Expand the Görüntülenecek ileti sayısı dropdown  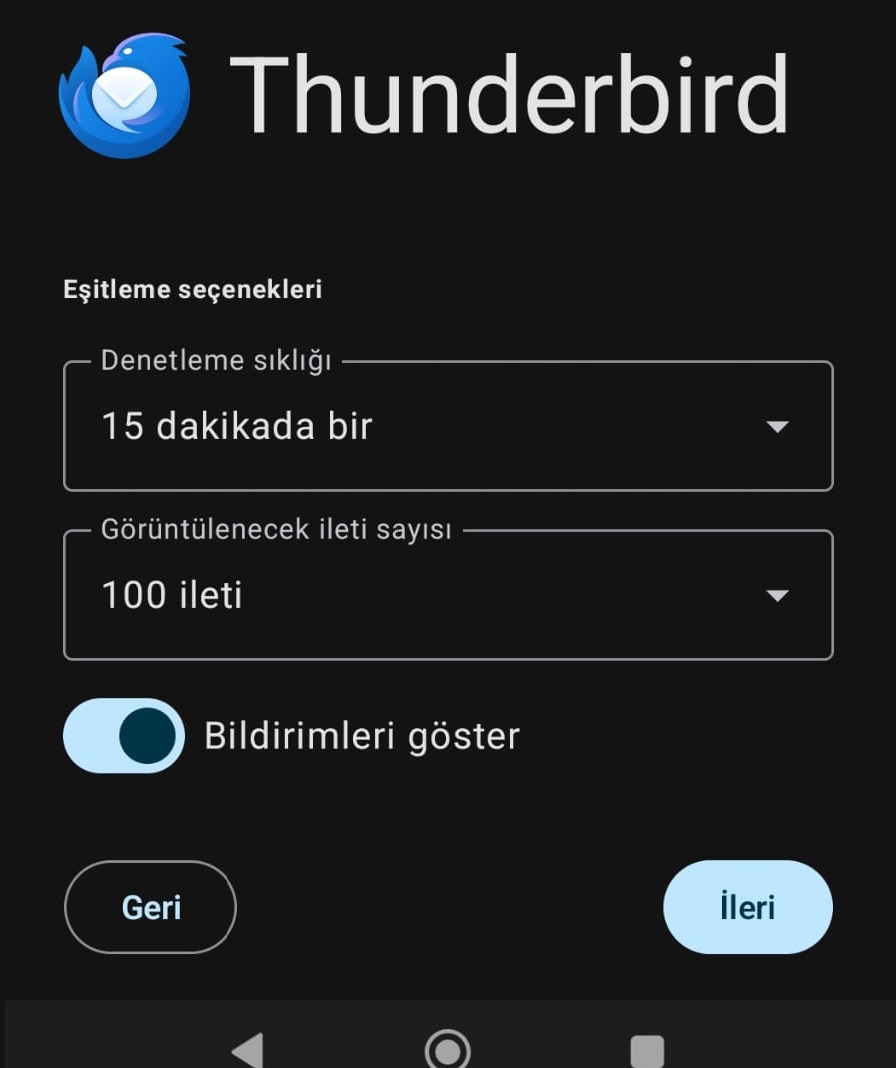coord(448,596)
